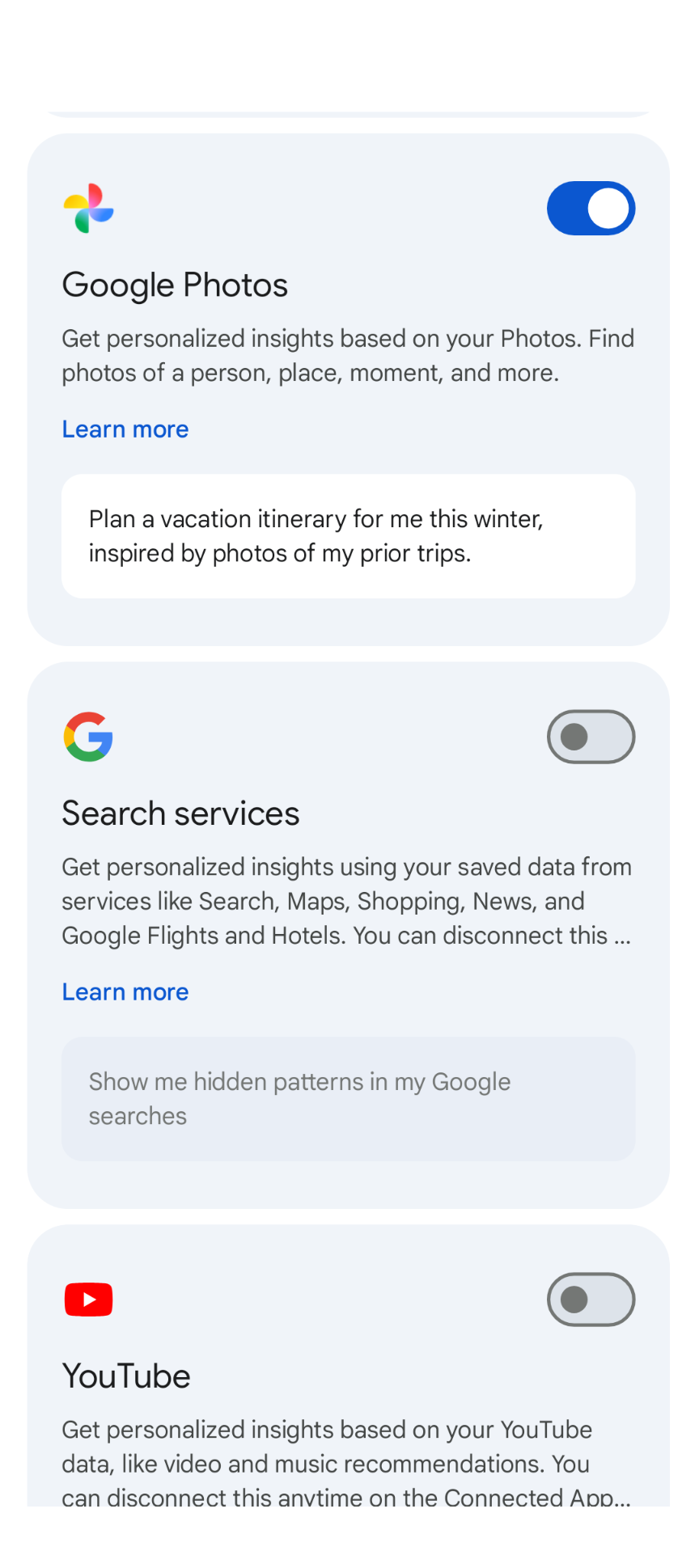Turn on the YouTube toggle
This screenshot has height=1568, width=699.
[x=591, y=1300]
